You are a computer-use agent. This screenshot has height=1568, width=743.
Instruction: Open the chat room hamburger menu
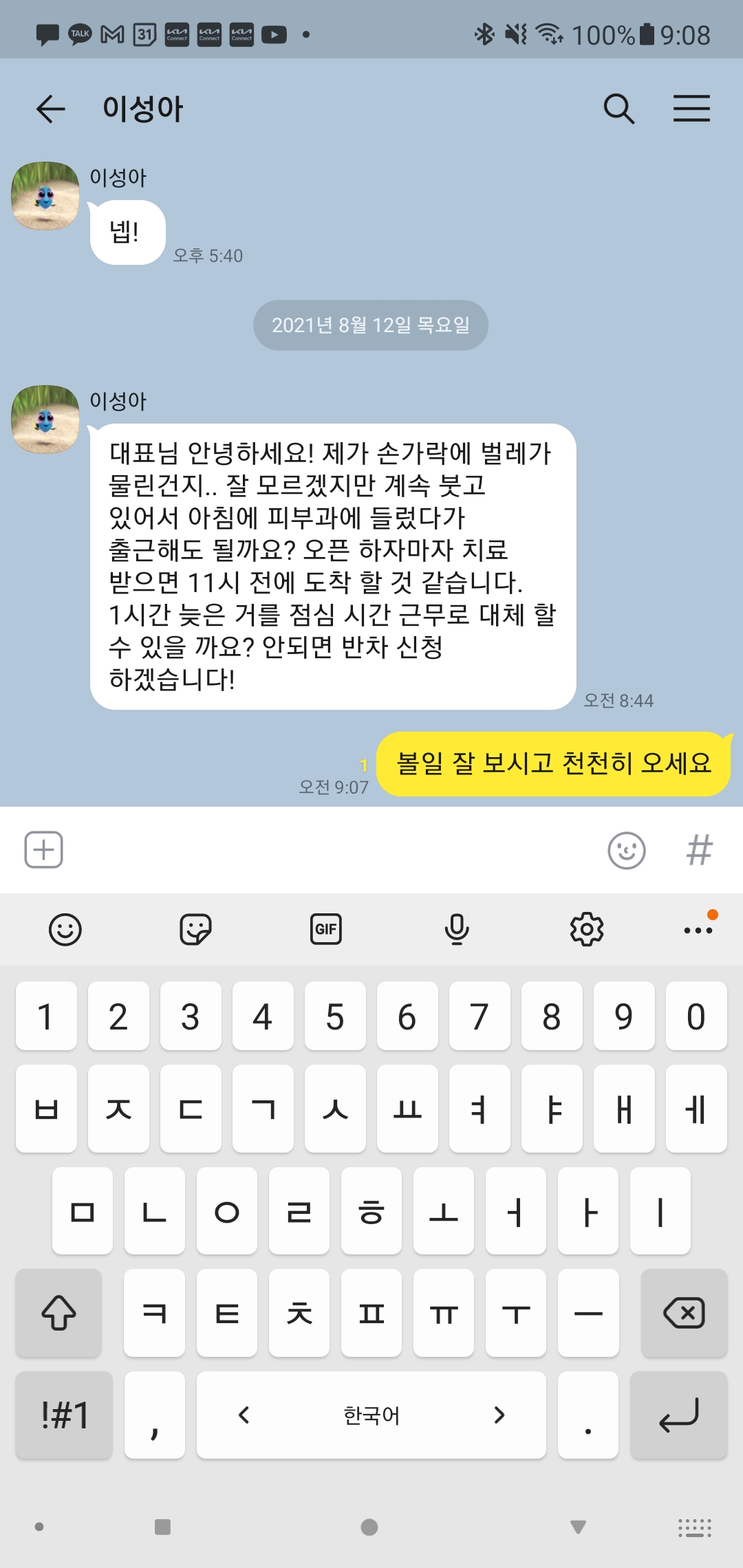(x=691, y=109)
